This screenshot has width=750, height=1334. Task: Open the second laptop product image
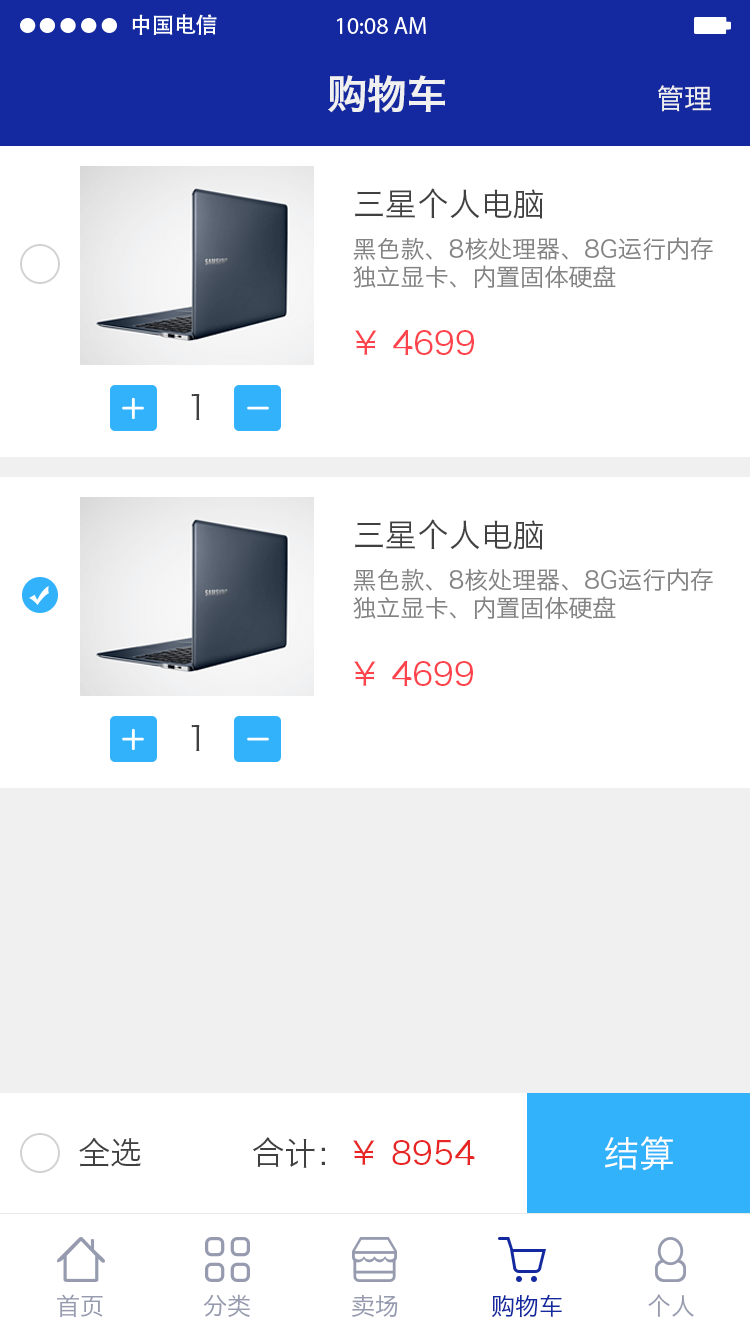197,596
